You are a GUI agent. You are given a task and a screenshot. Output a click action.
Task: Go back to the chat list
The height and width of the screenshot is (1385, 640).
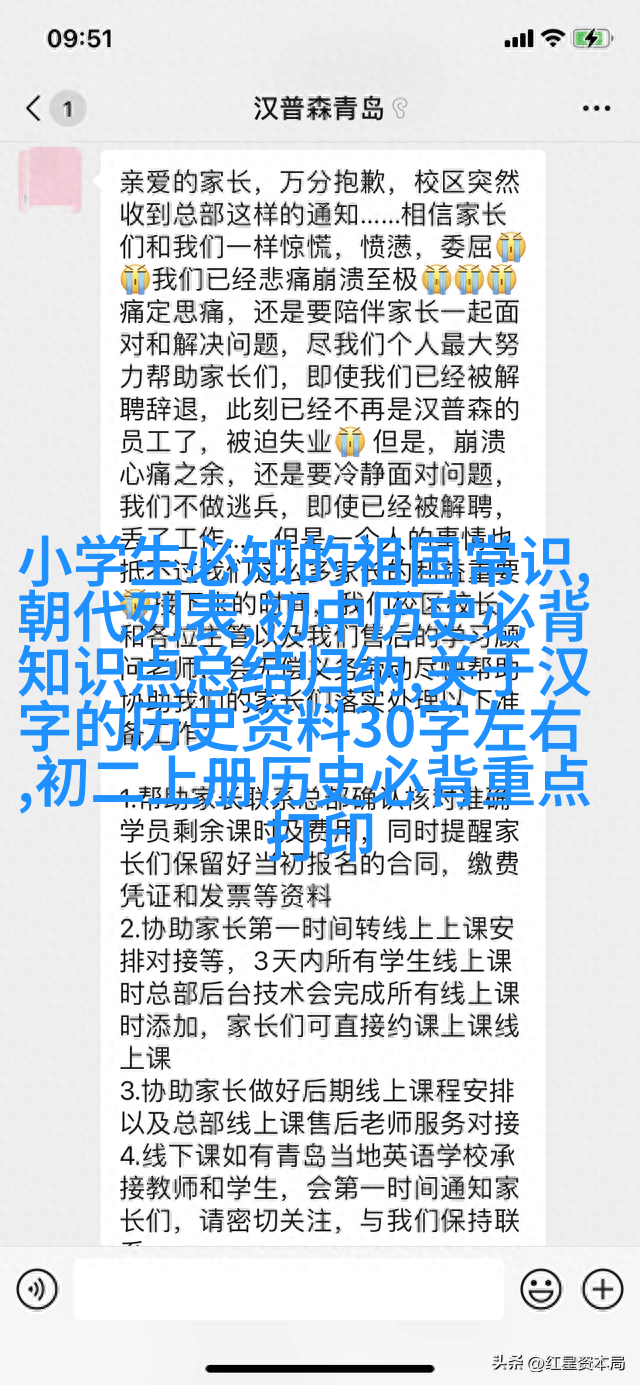click(36, 108)
